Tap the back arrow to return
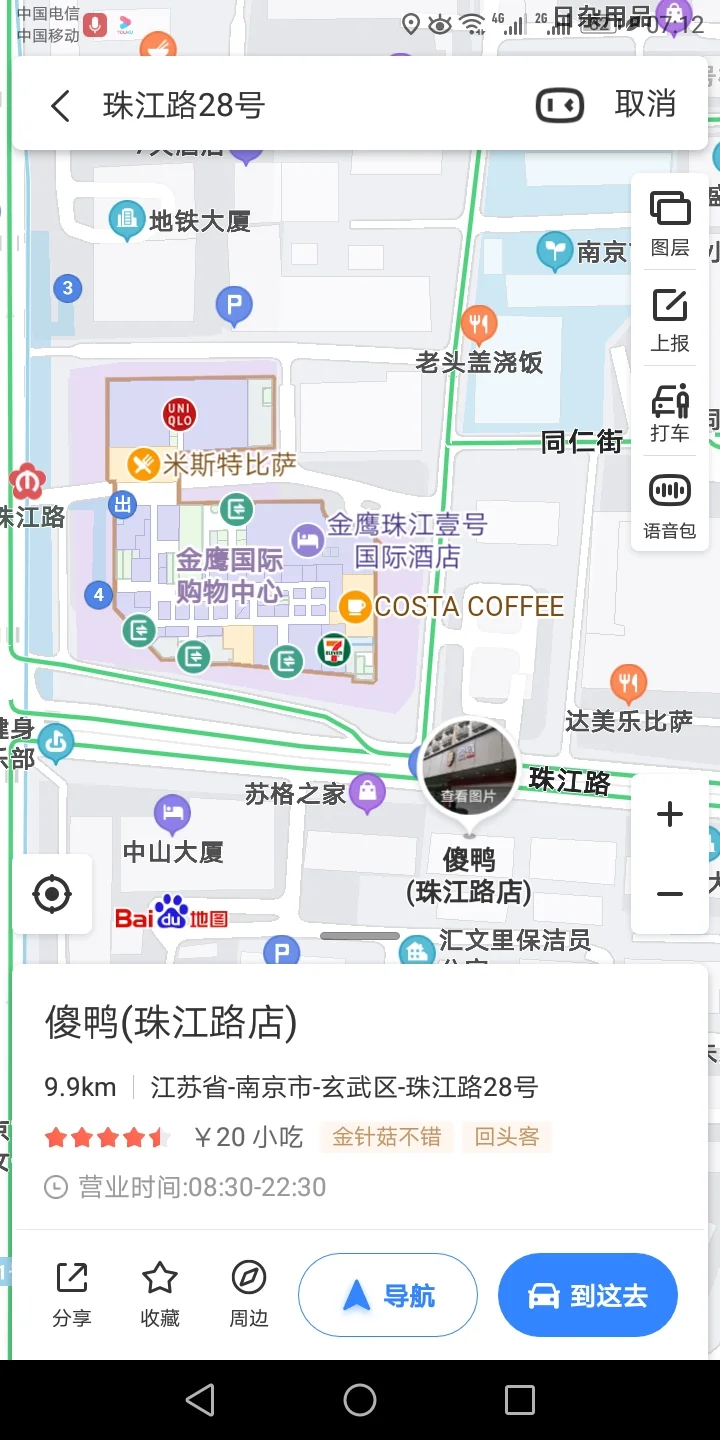Image resolution: width=720 pixels, height=1440 pixels. coord(59,104)
